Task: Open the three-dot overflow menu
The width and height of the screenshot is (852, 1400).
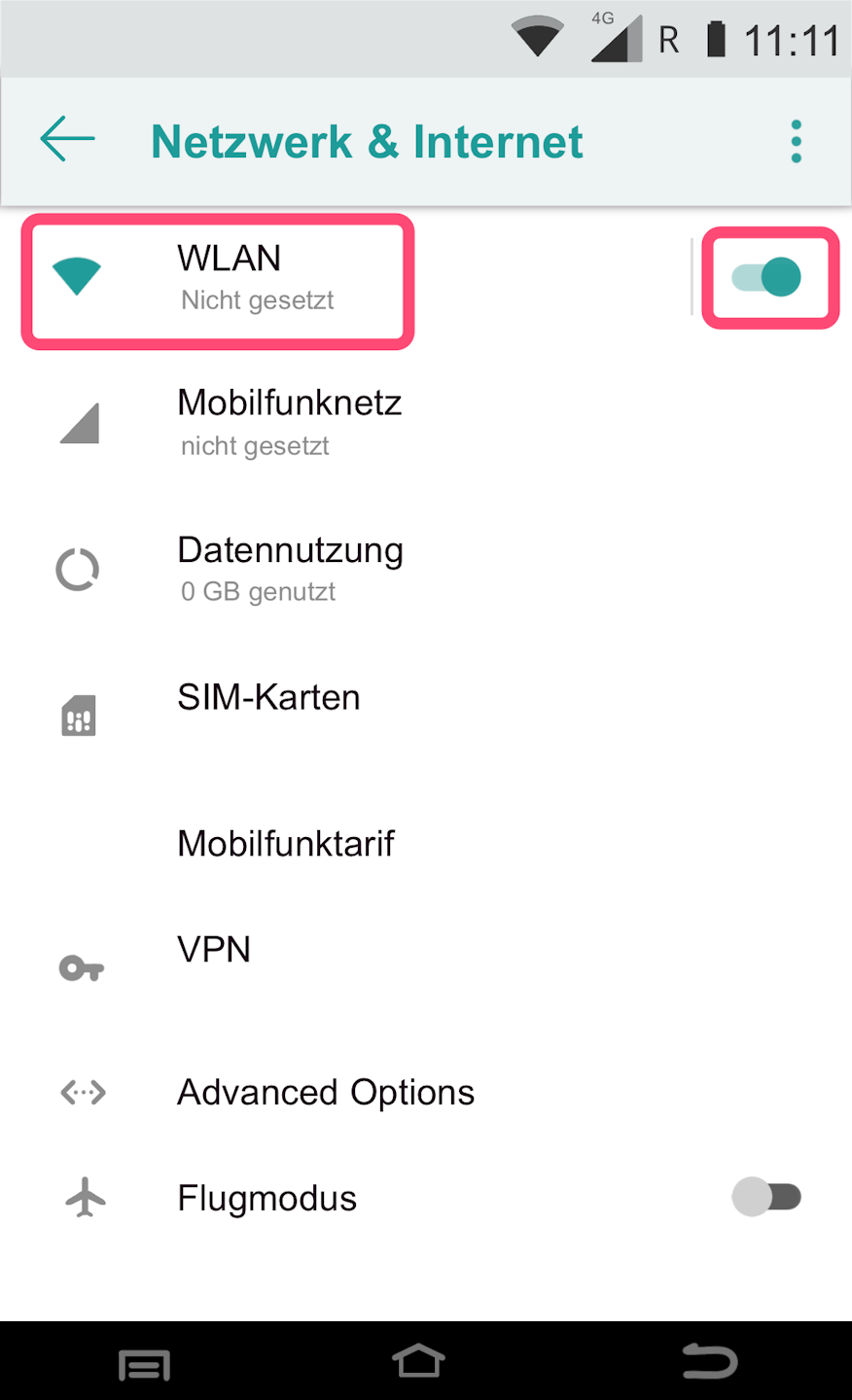Action: (x=797, y=142)
